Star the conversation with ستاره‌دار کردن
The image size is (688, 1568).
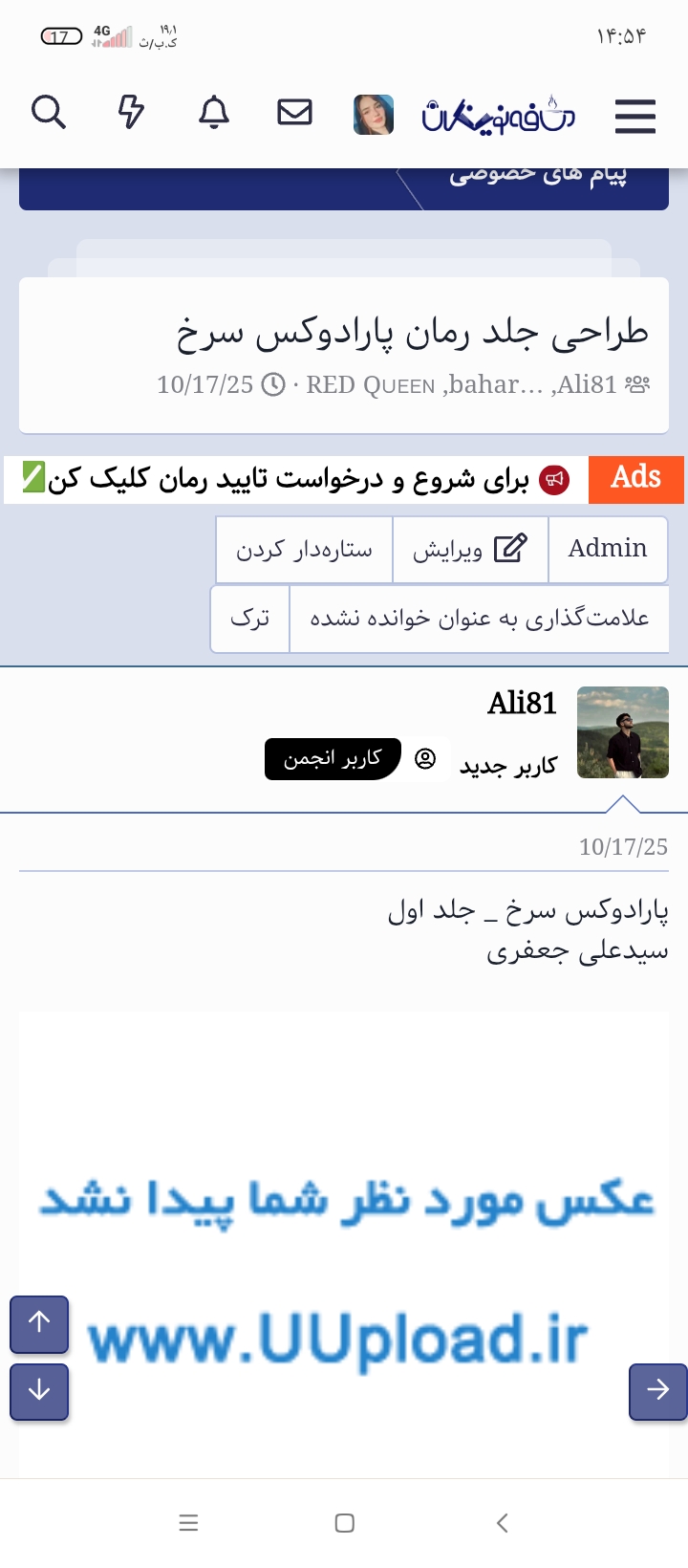coord(304,550)
